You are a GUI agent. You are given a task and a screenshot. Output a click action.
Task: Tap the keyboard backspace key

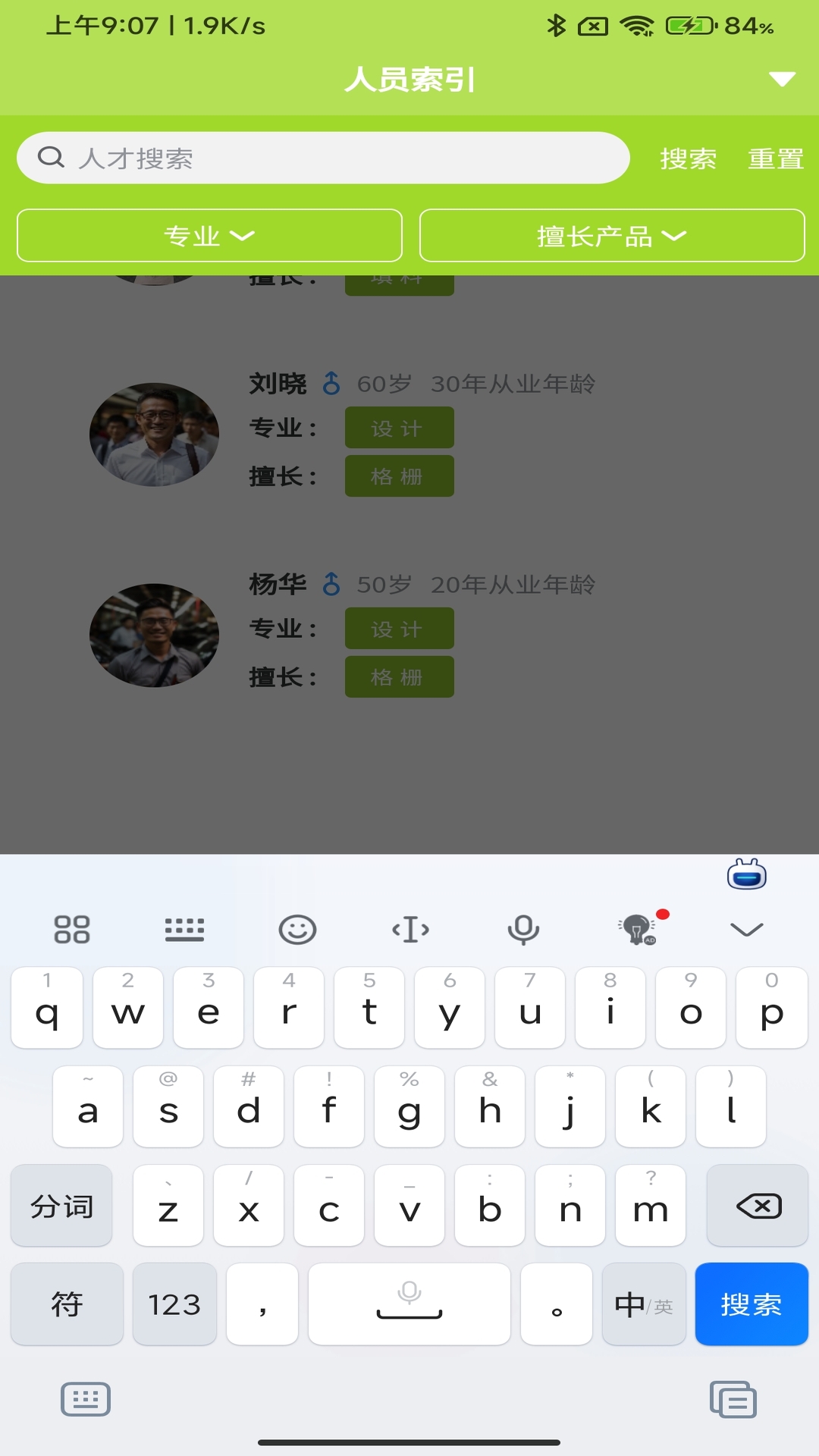(x=758, y=1206)
